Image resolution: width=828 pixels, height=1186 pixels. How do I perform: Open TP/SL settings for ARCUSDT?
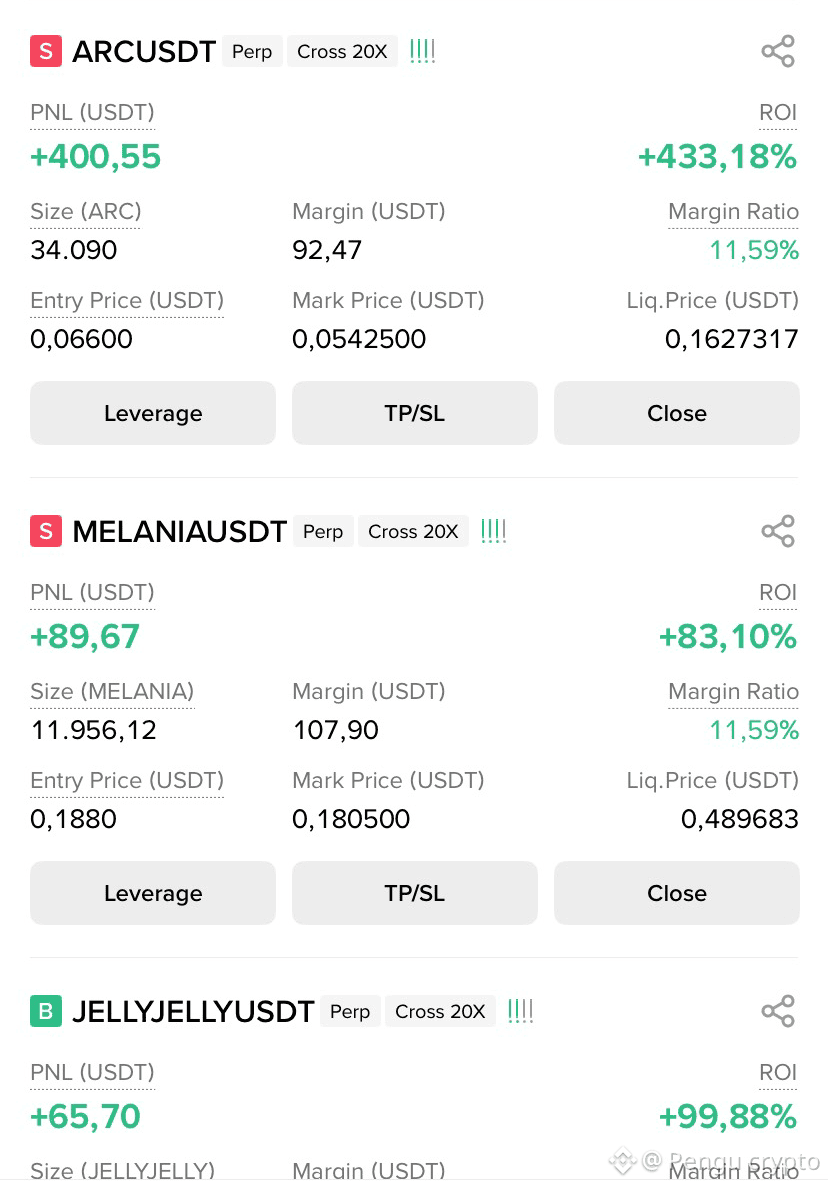click(x=414, y=412)
